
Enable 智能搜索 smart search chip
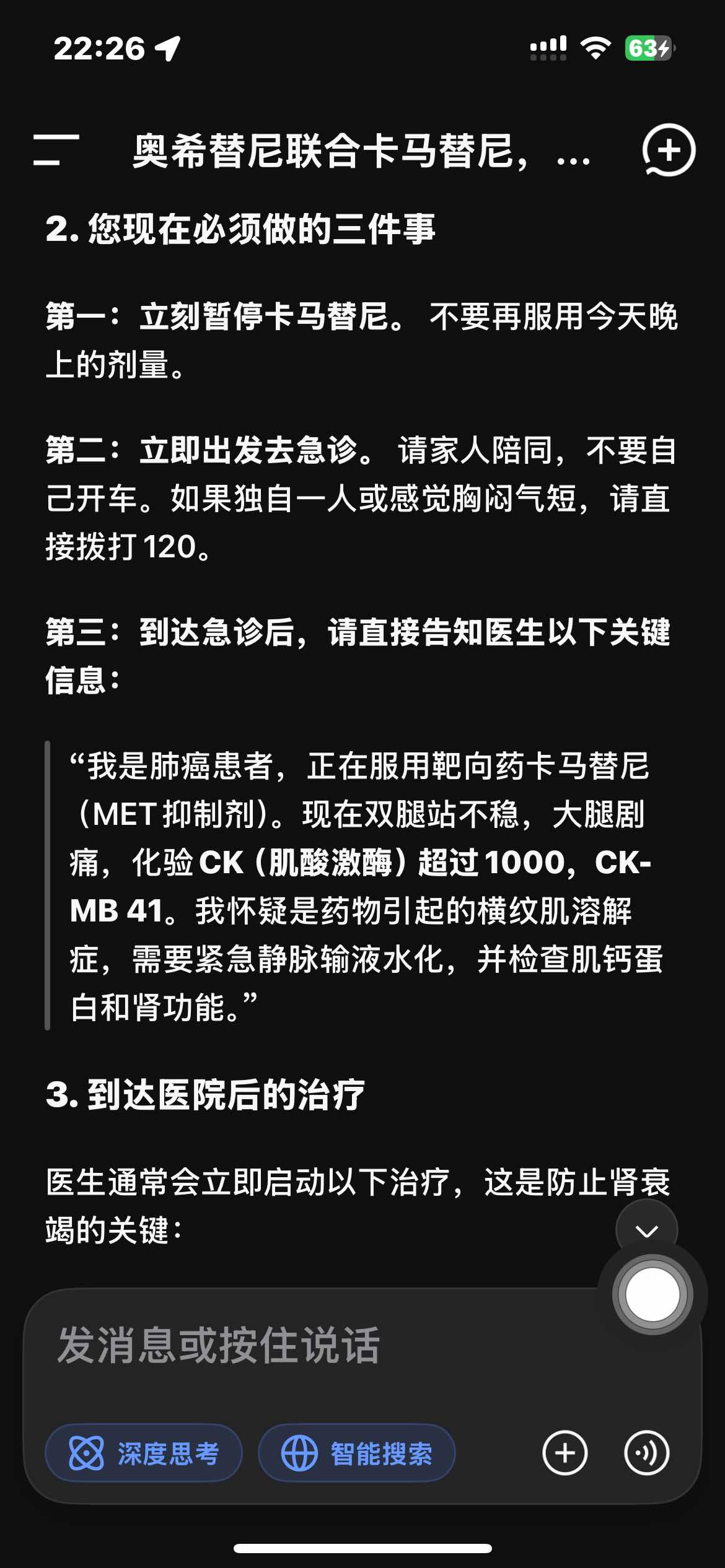pos(357,1453)
